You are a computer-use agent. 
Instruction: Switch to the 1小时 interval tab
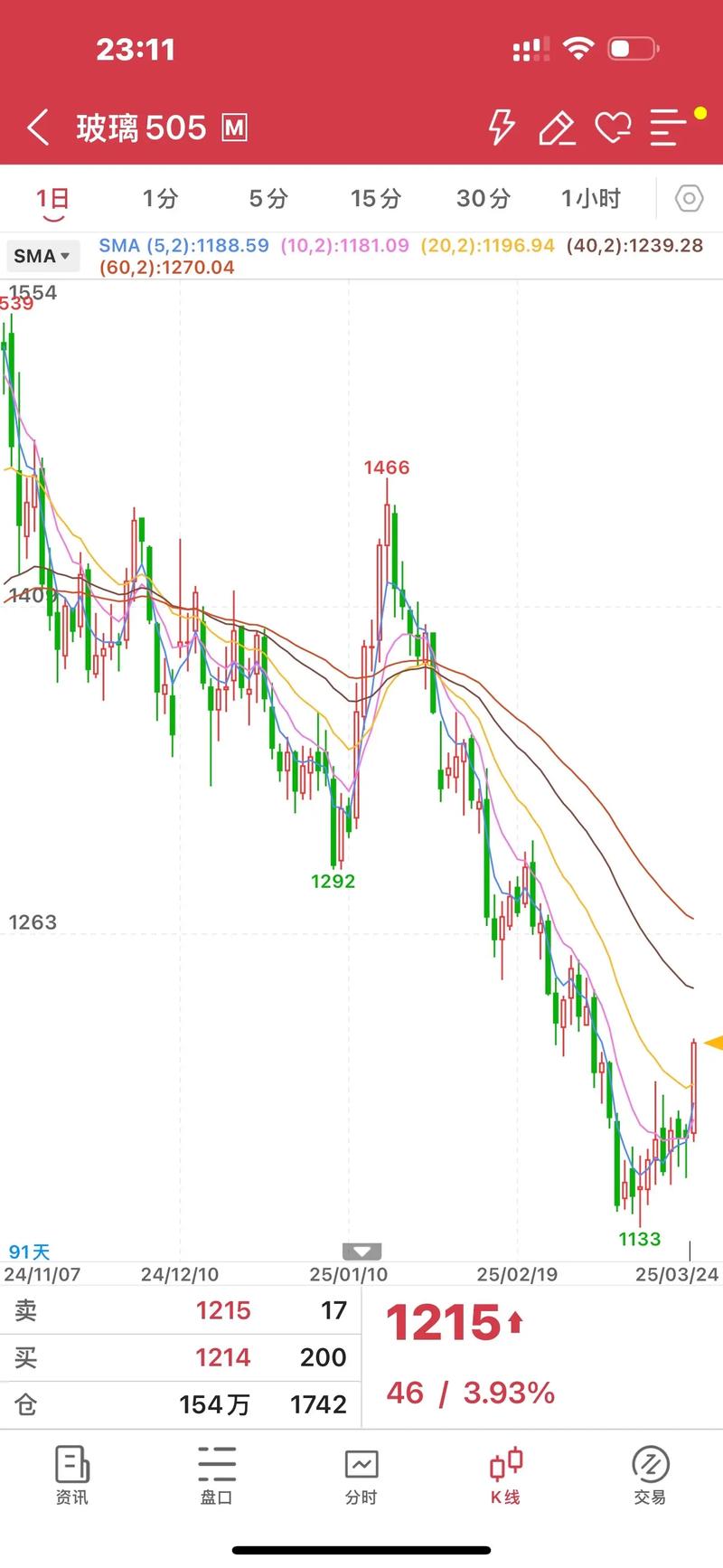click(590, 199)
